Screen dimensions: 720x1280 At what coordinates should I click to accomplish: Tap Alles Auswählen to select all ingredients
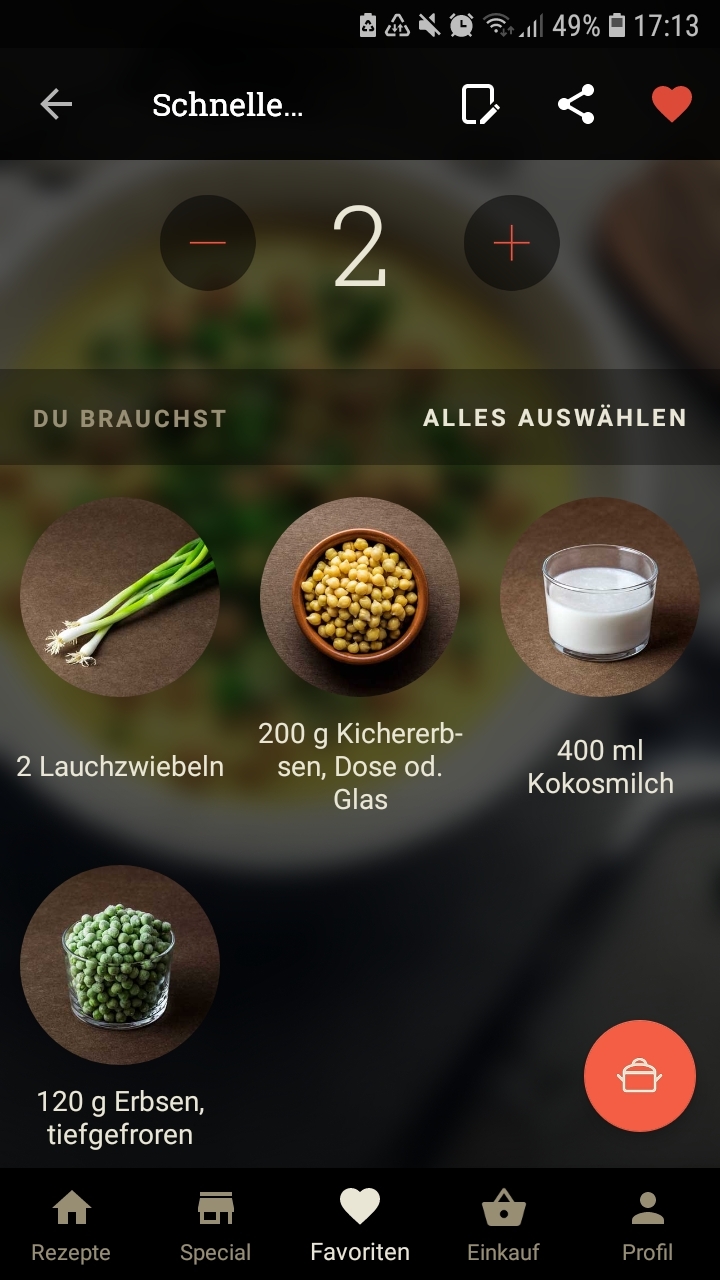[x=555, y=418]
